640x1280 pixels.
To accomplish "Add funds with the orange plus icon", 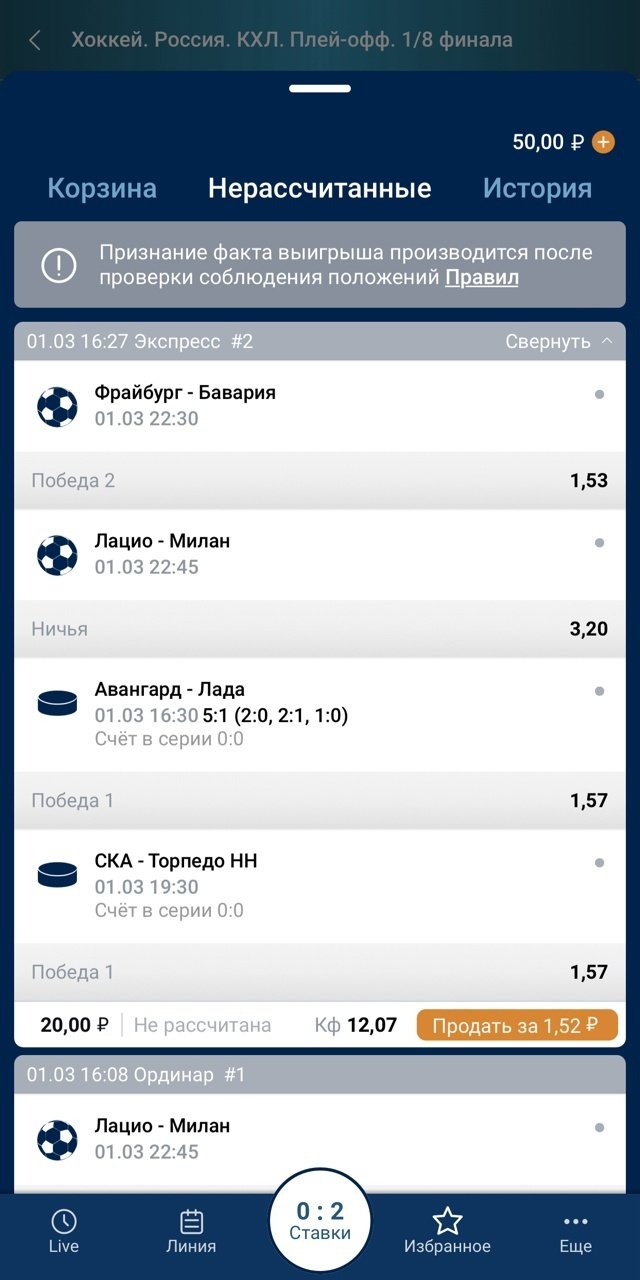I will [603, 142].
